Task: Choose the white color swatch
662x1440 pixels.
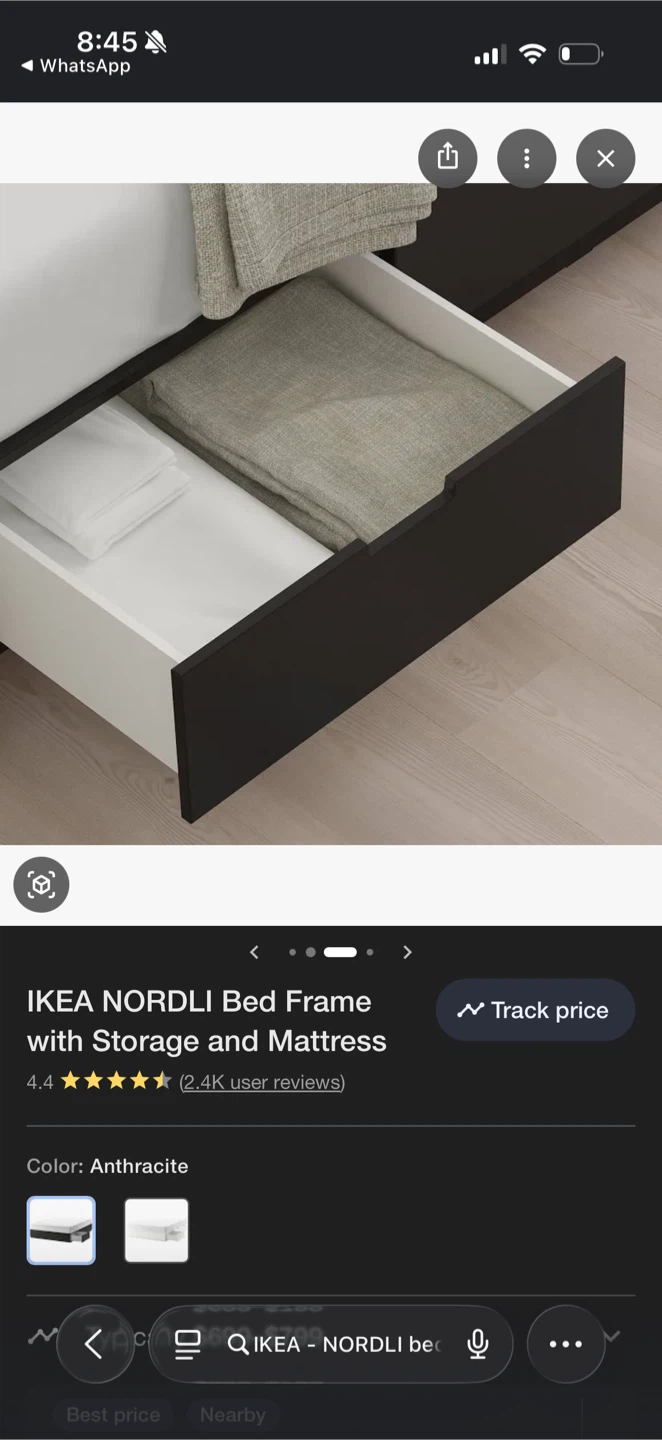Action: (x=156, y=1230)
